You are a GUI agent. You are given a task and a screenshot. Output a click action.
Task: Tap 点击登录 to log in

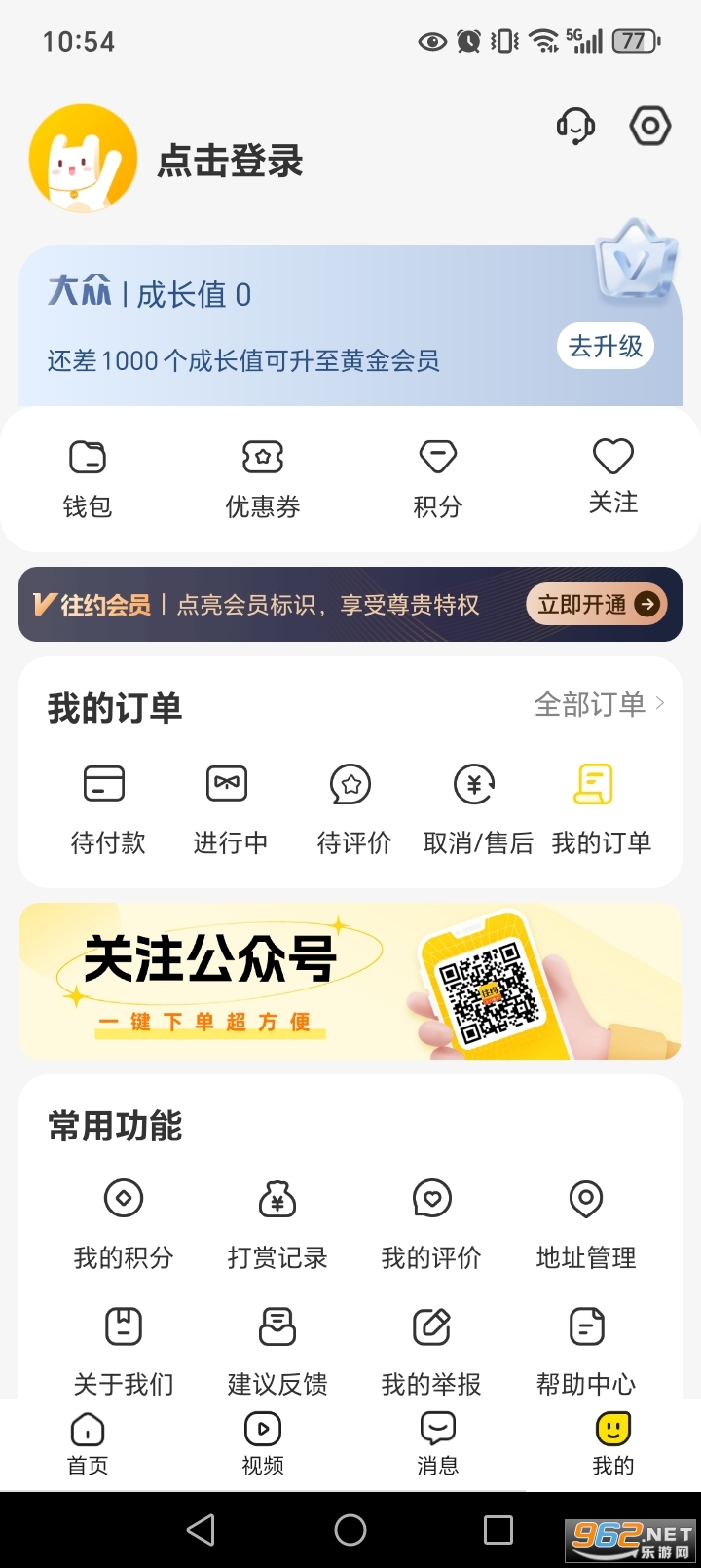coord(231,163)
